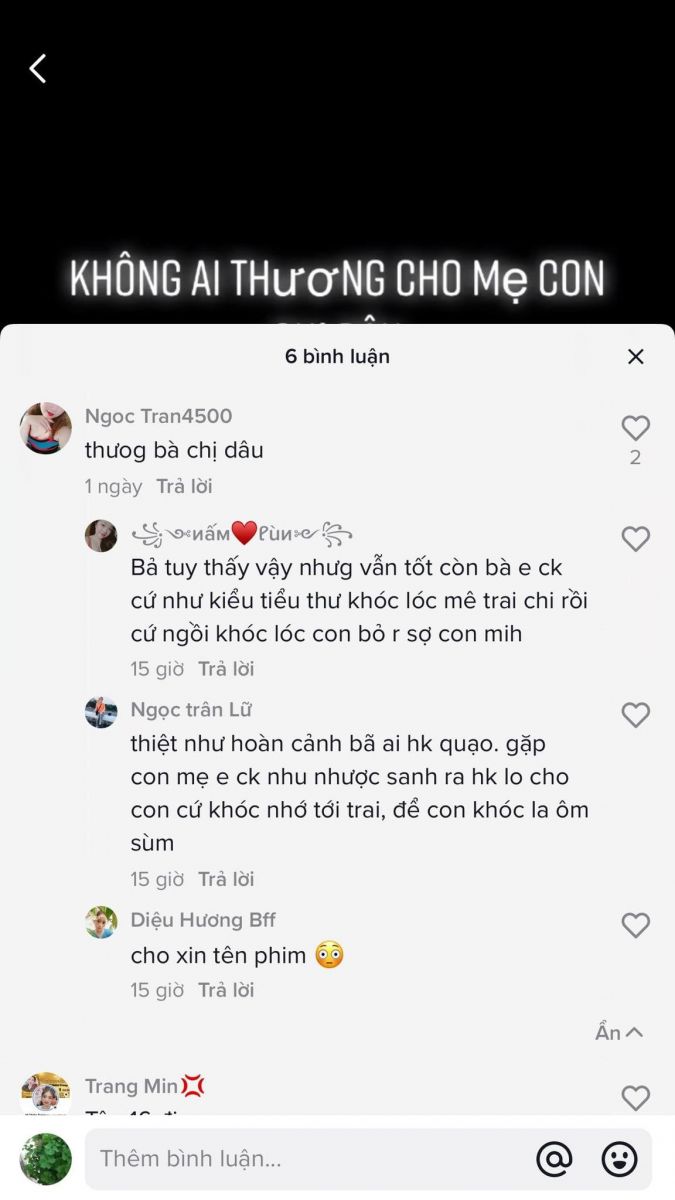This screenshot has height=1200, width=675.
Task: Close the comments panel
Action: click(x=635, y=357)
